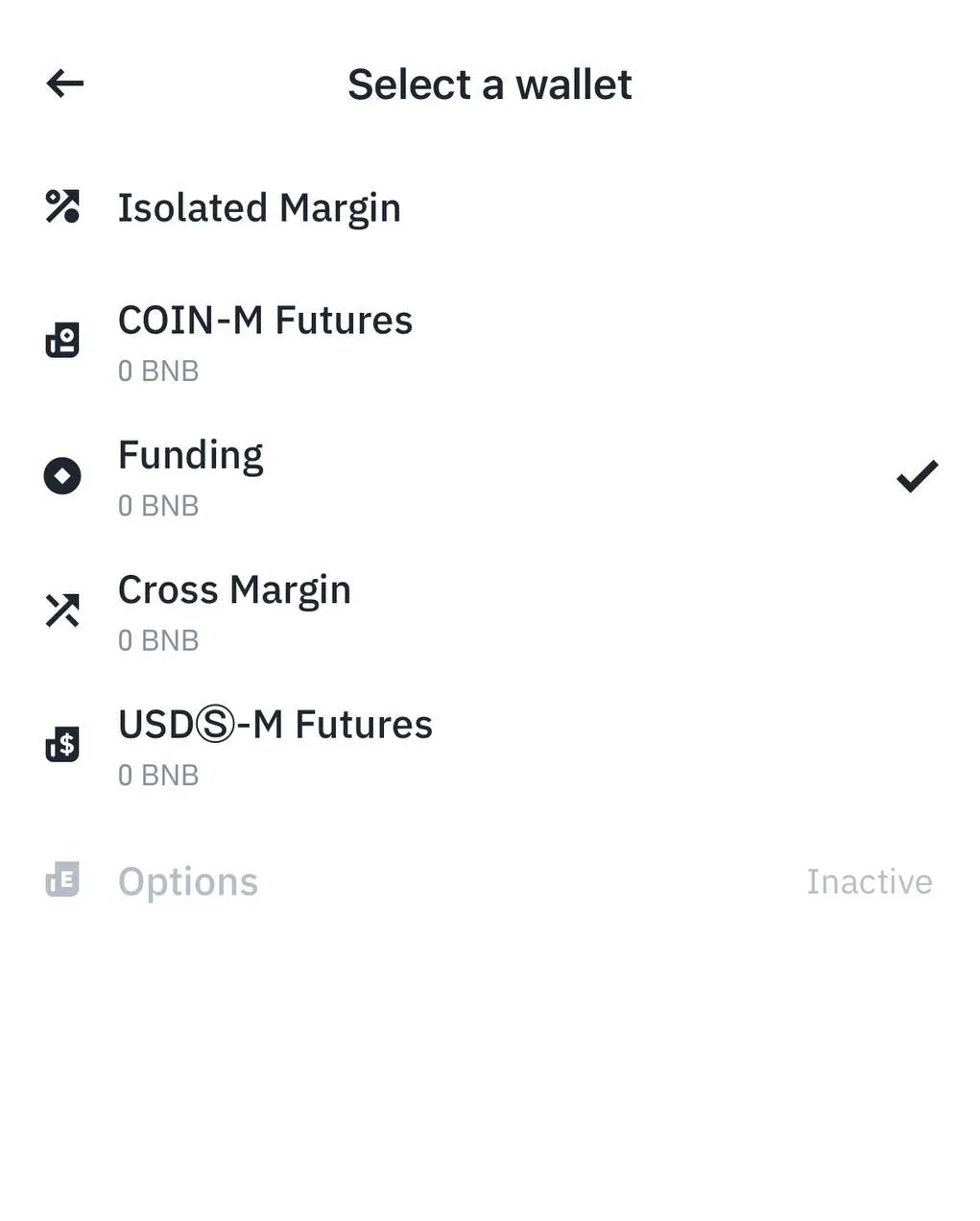Click the 0 BNB under COIN-M Futures
The height and width of the screenshot is (1221, 980).
[x=158, y=371]
